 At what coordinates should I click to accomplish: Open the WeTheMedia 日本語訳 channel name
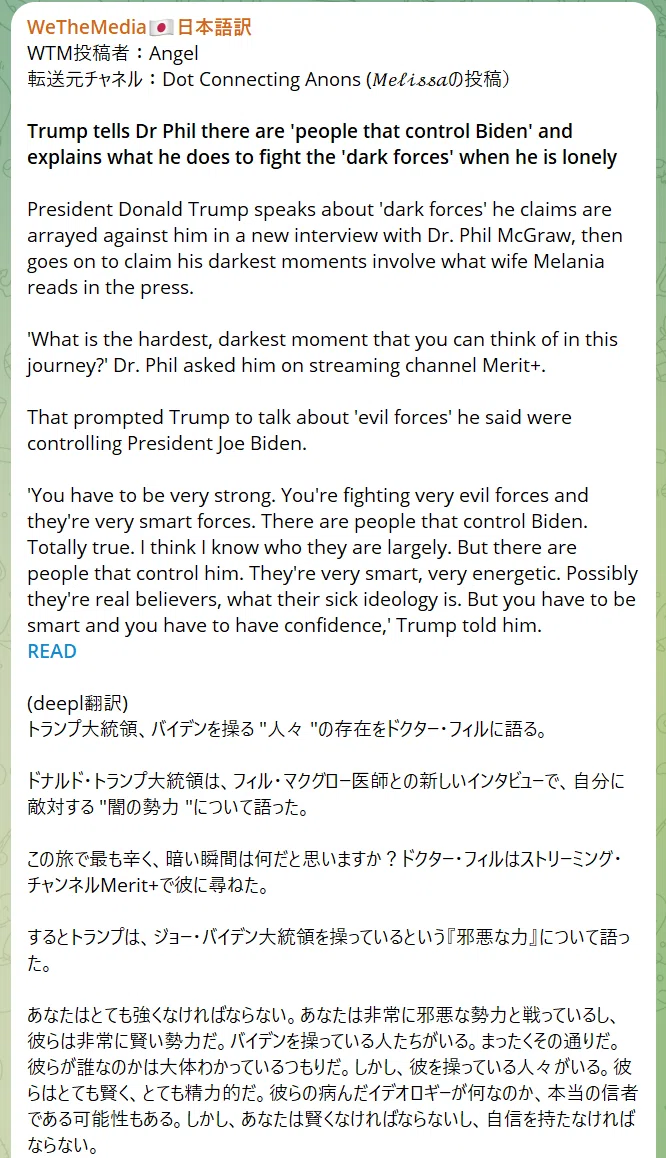(139, 27)
